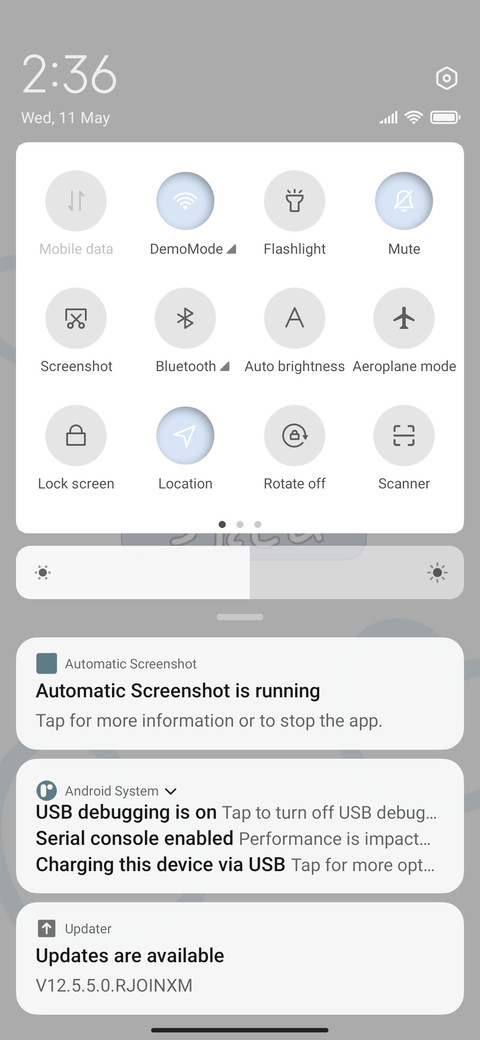Turn off Location
The height and width of the screenshot is (1040, 480).
[186, 436]
